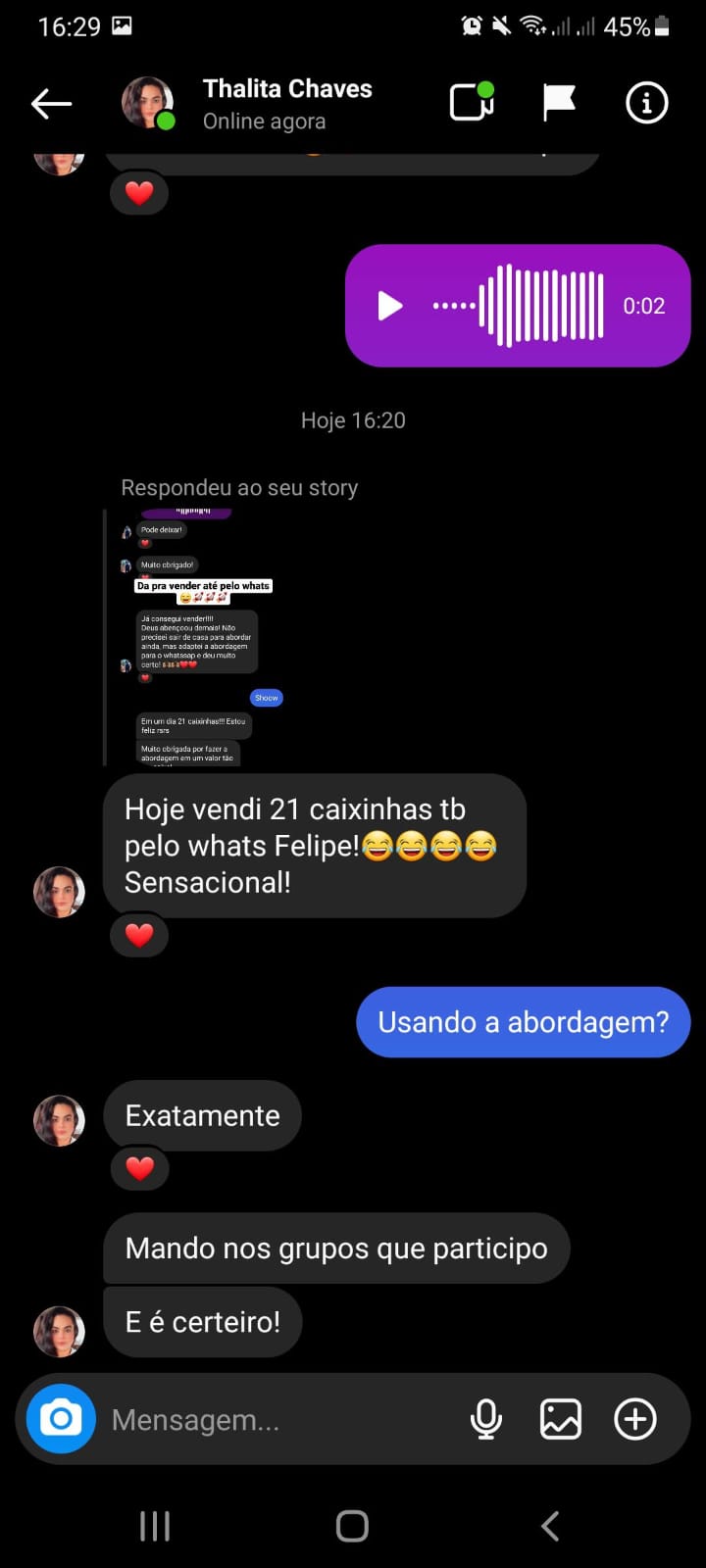Open the plus more options button
The image size is (706, 1568).
[x=635, y=1419]
